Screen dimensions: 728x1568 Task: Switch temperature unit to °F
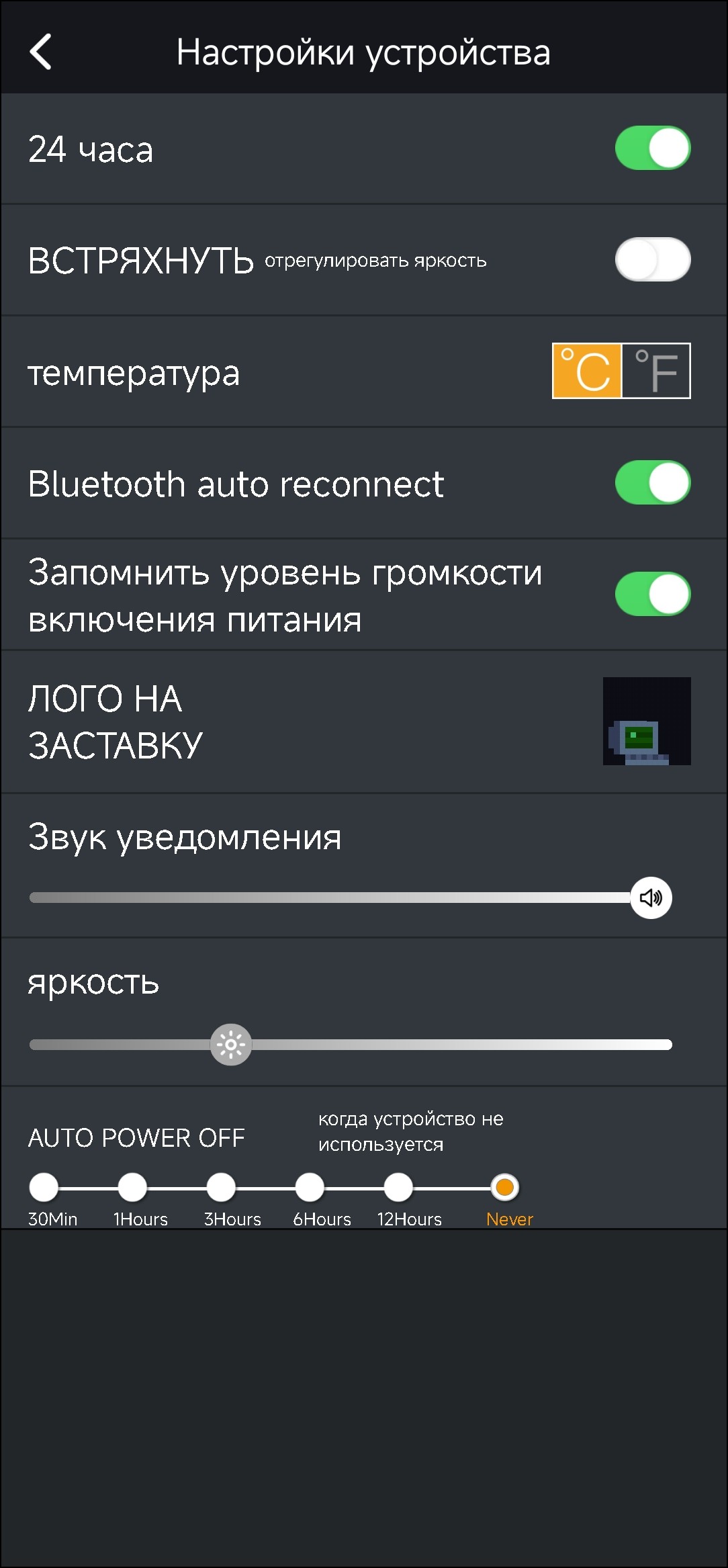tap(656, 371)
